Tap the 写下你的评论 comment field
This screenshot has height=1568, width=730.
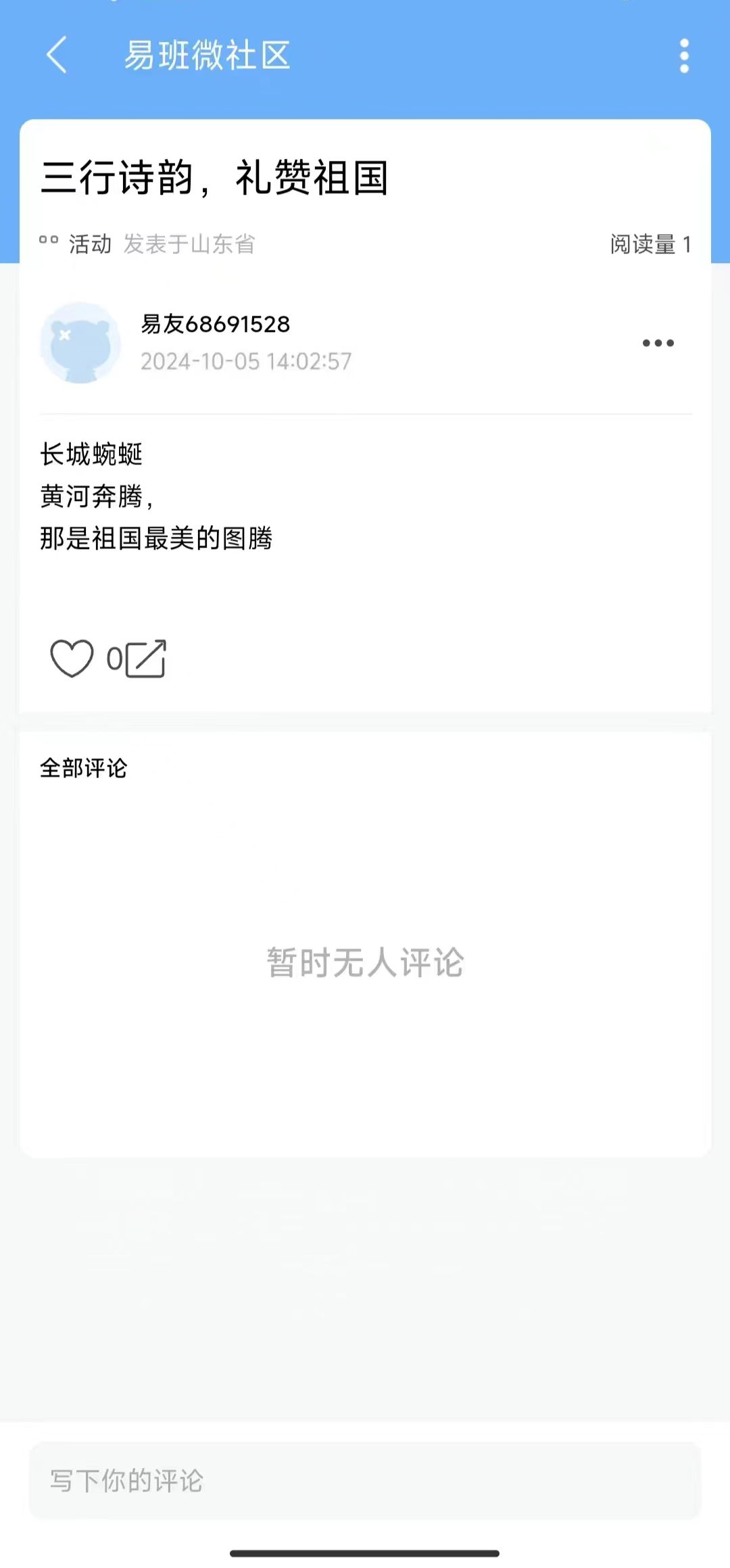(365, 1480)
